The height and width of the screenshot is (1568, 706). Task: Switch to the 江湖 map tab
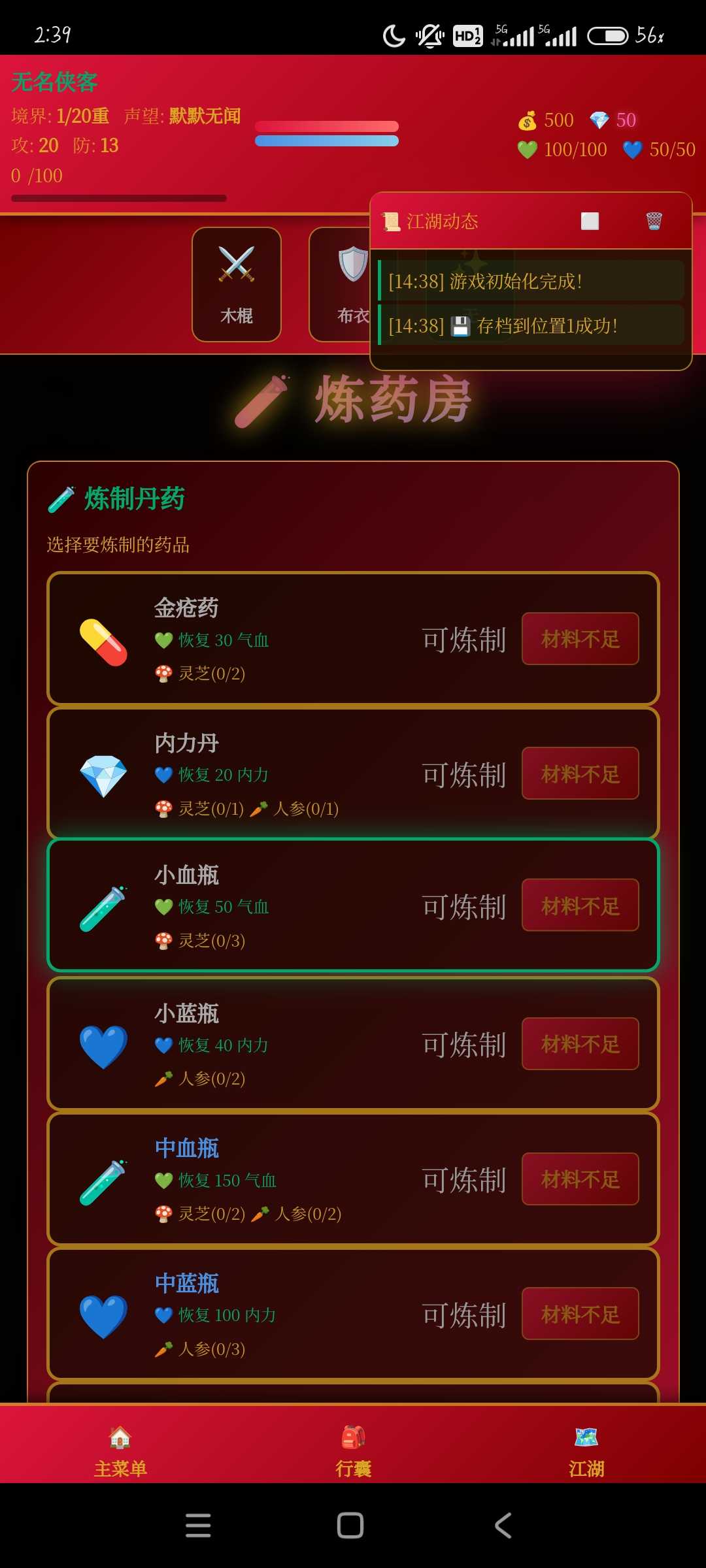(586, 1452)
